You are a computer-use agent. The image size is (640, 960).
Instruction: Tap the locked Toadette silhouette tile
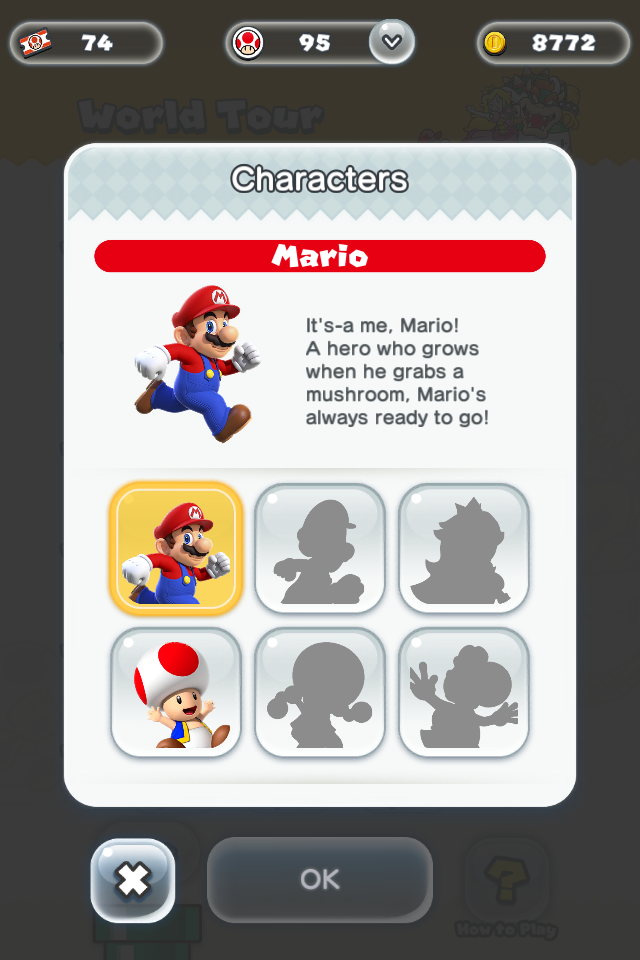(320, 692)
